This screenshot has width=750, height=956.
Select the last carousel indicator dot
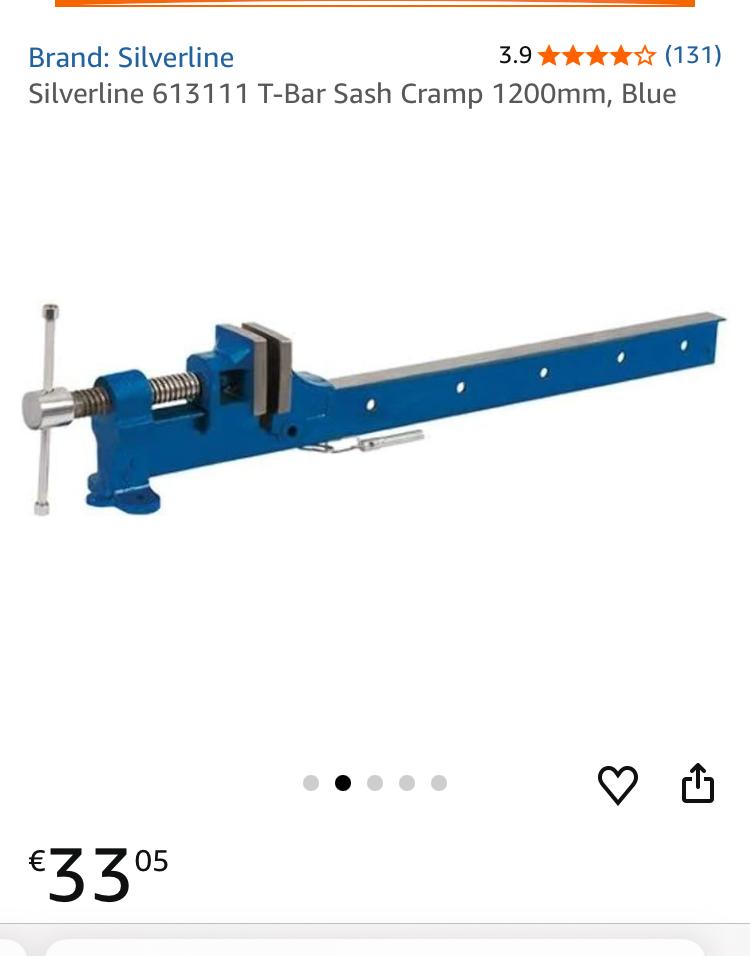[439, 783]
